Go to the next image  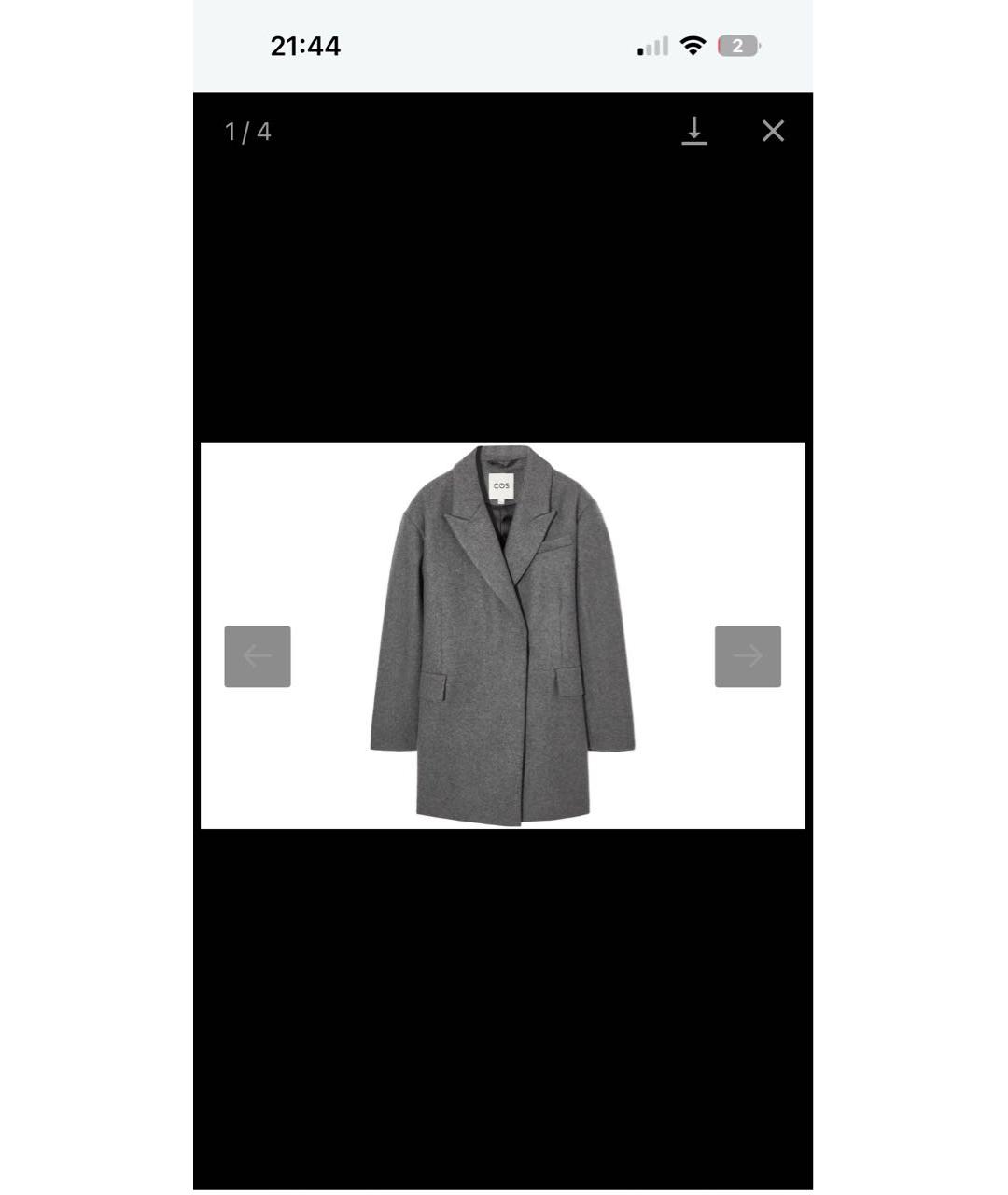coord(748,656)
